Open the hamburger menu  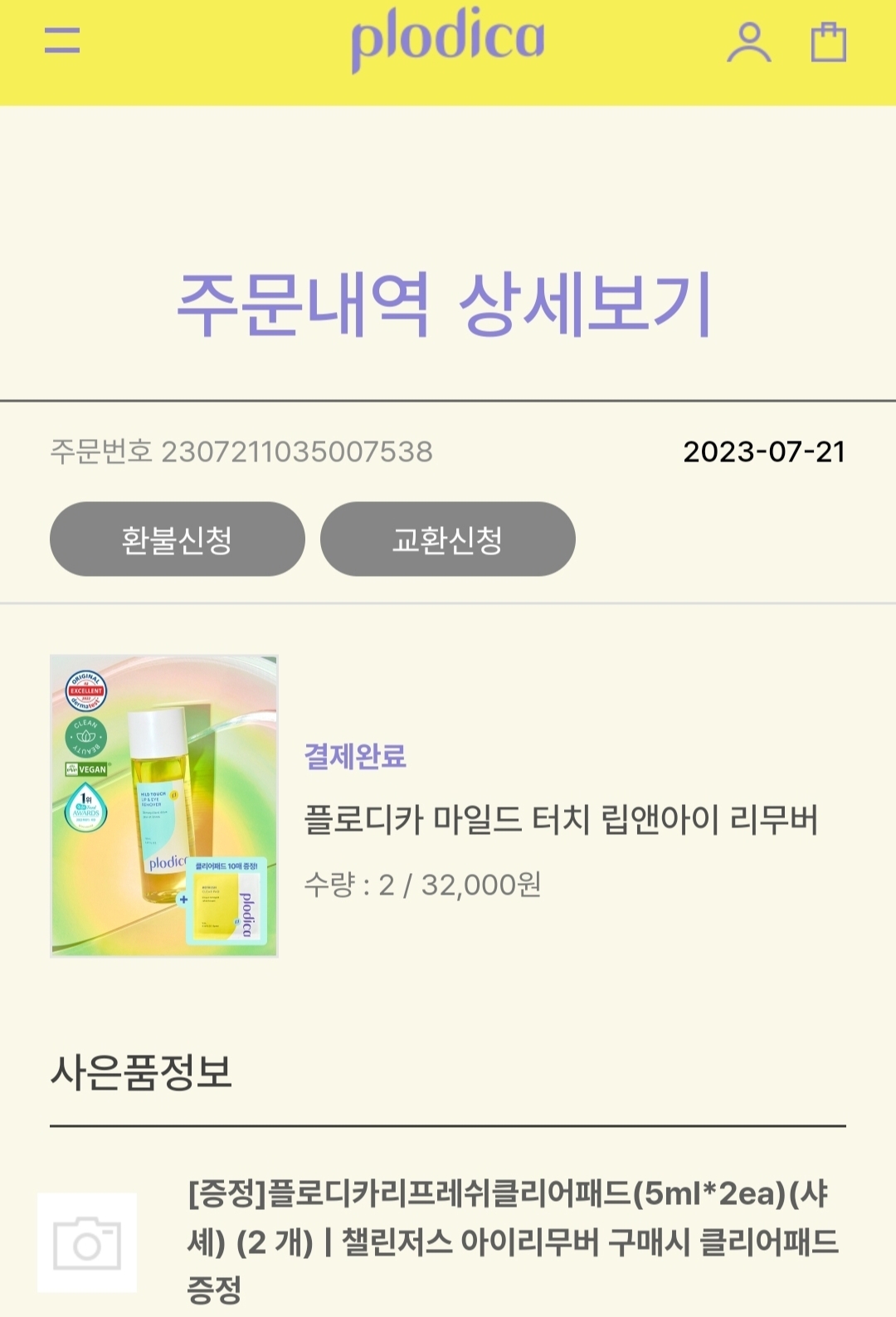pos(62,40)
